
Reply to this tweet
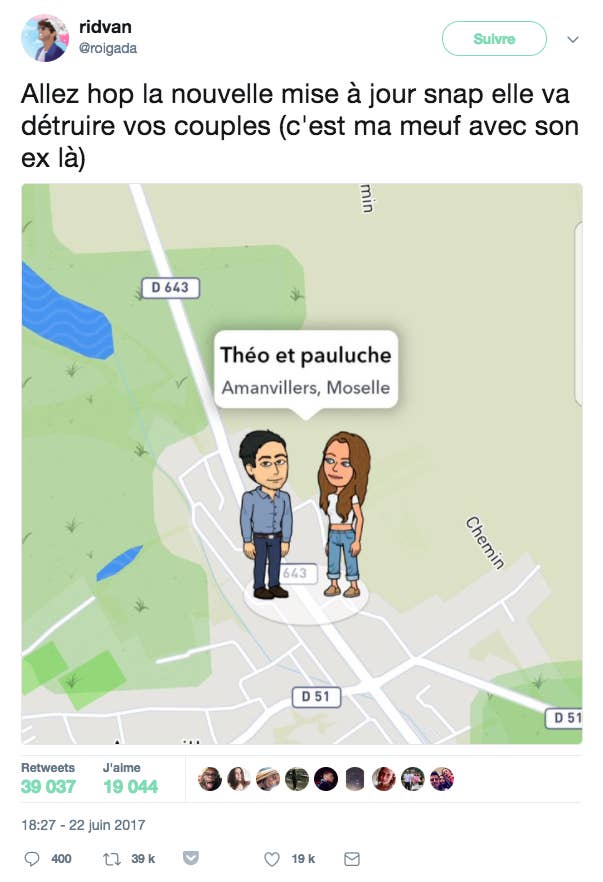(31, 858)
